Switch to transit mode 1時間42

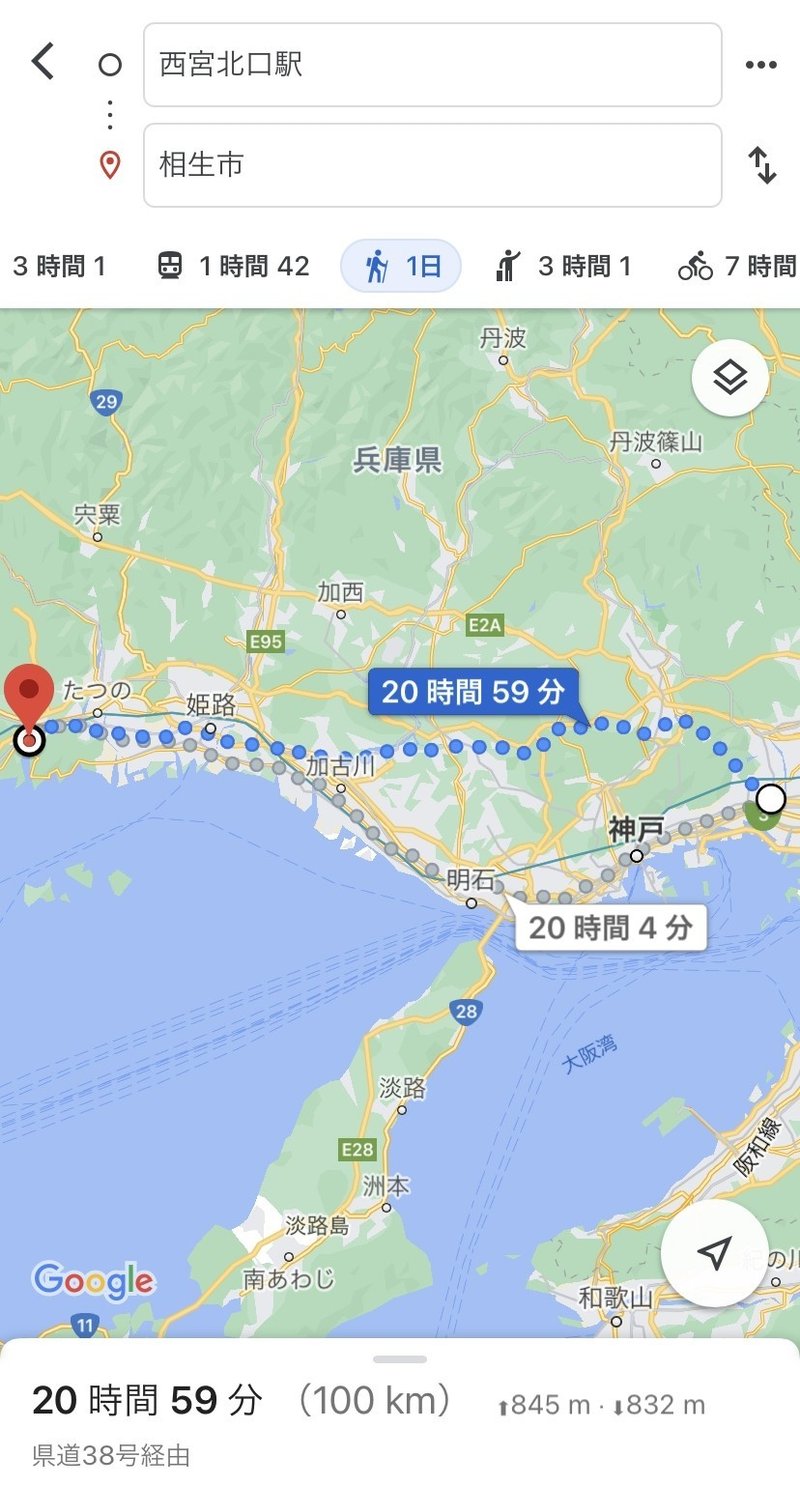pos(234,266)
